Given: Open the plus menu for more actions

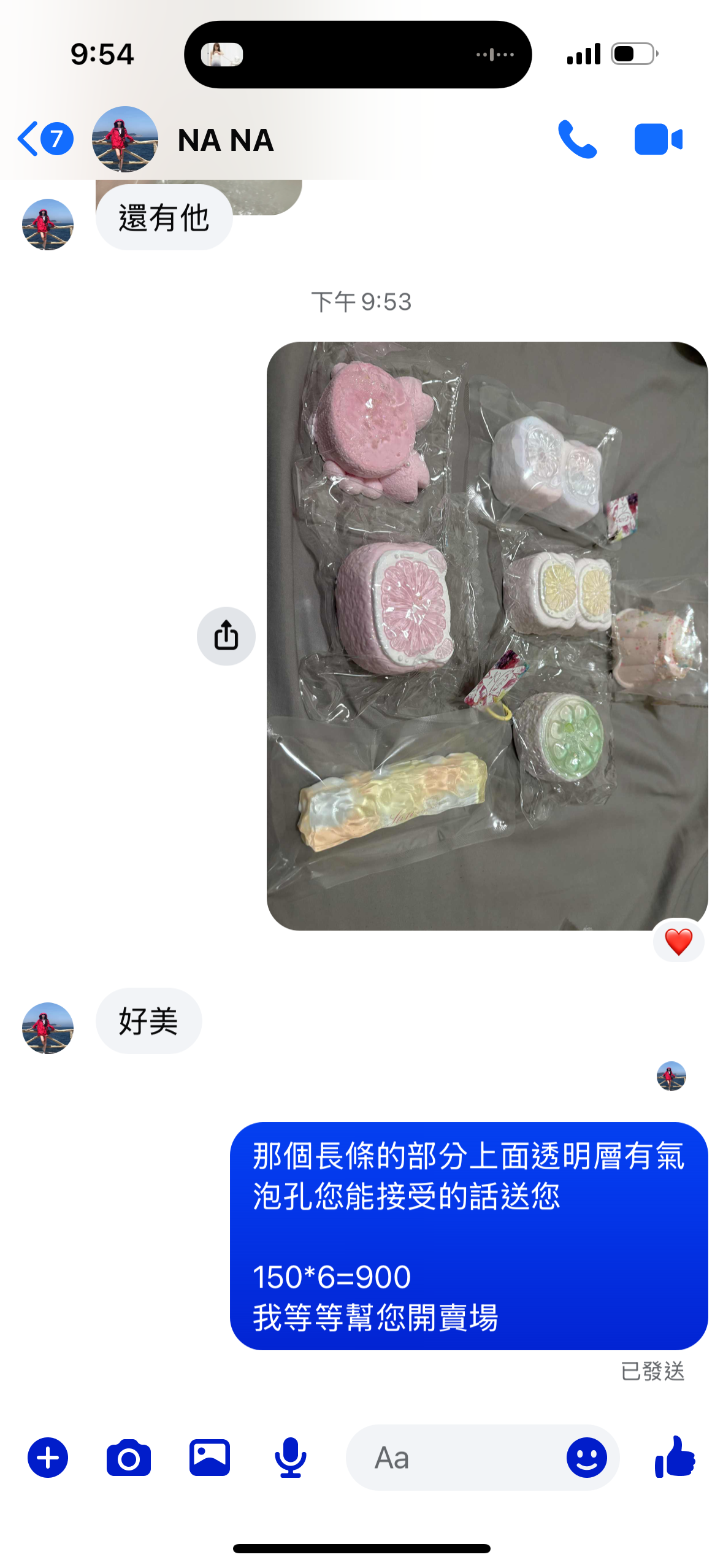Looking at the screenshot, I should point(48,1458).
